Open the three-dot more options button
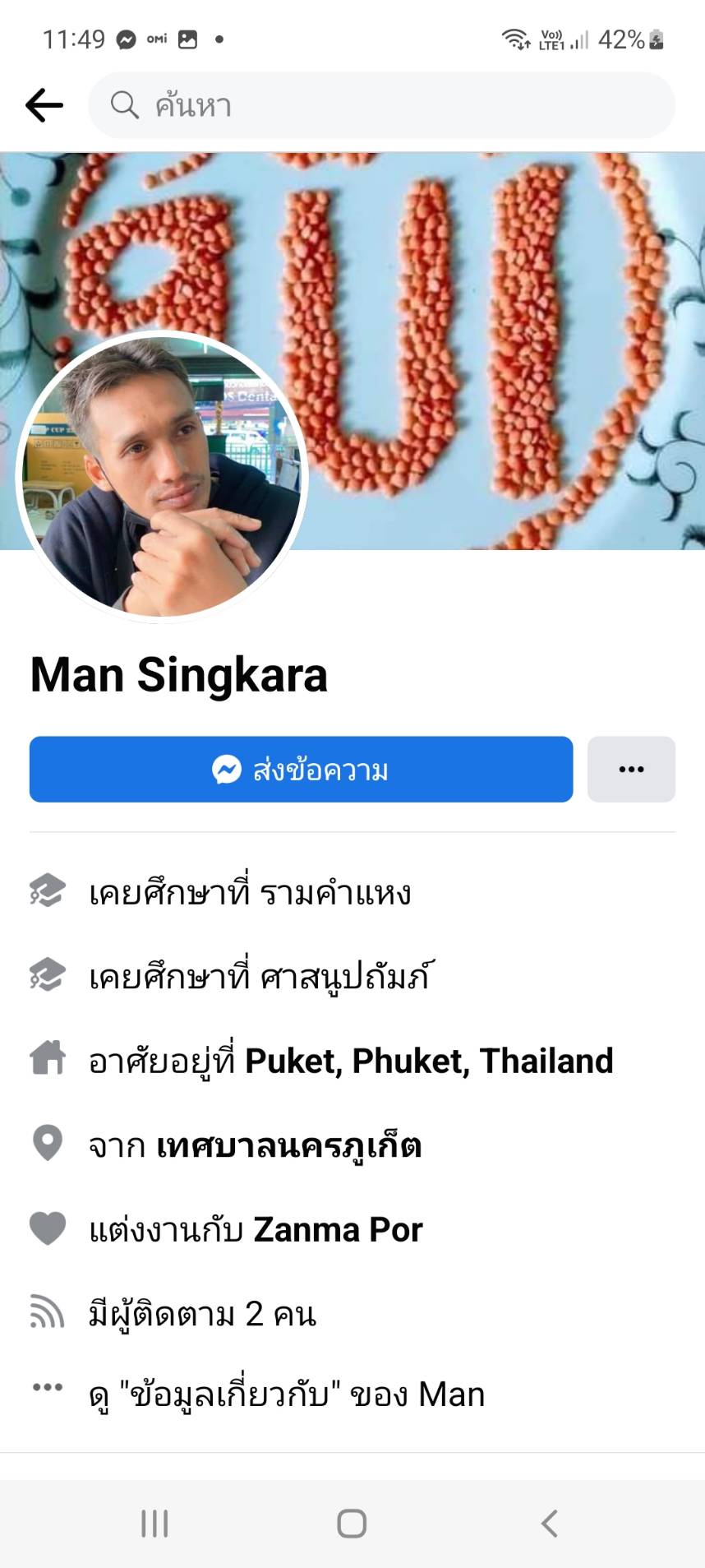Viewport: 705px width, 1568px height. (x=631, y=769)
